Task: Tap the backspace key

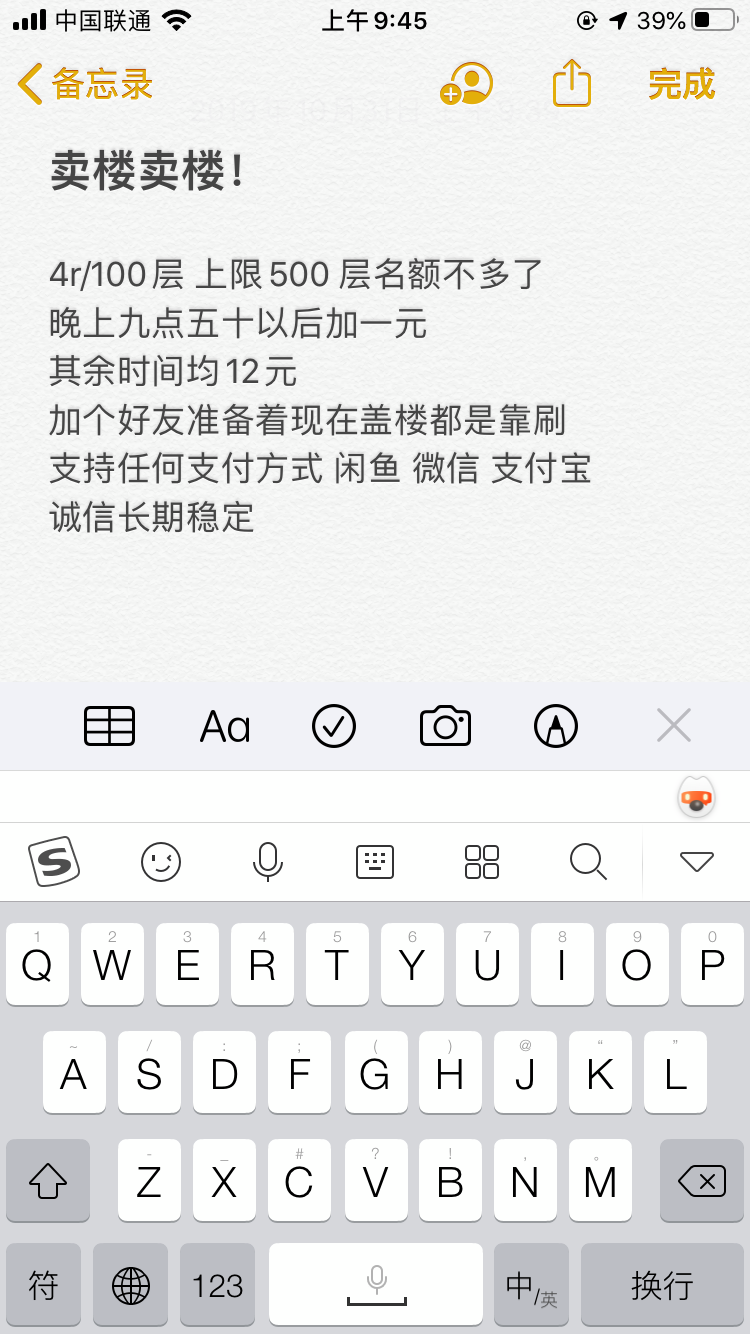Action: [x=702, y=1180]
